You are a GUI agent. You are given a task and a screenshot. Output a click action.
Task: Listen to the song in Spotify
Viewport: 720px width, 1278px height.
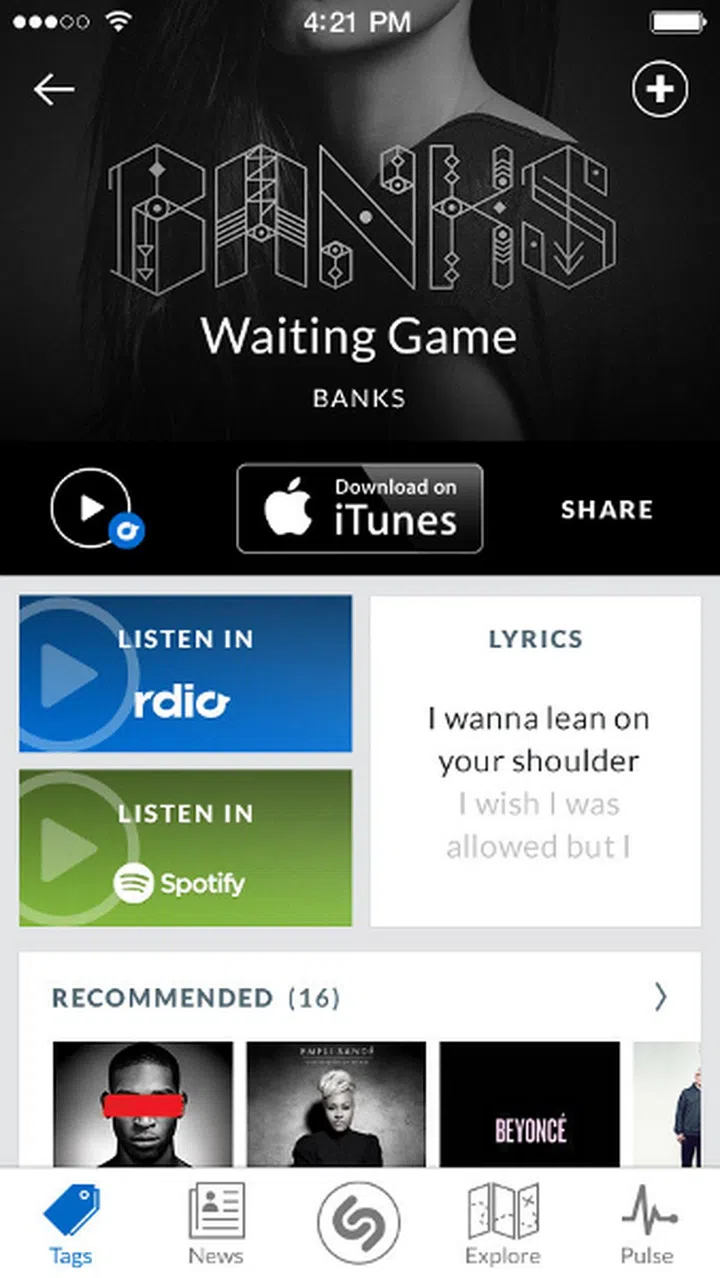click(185, 847)
